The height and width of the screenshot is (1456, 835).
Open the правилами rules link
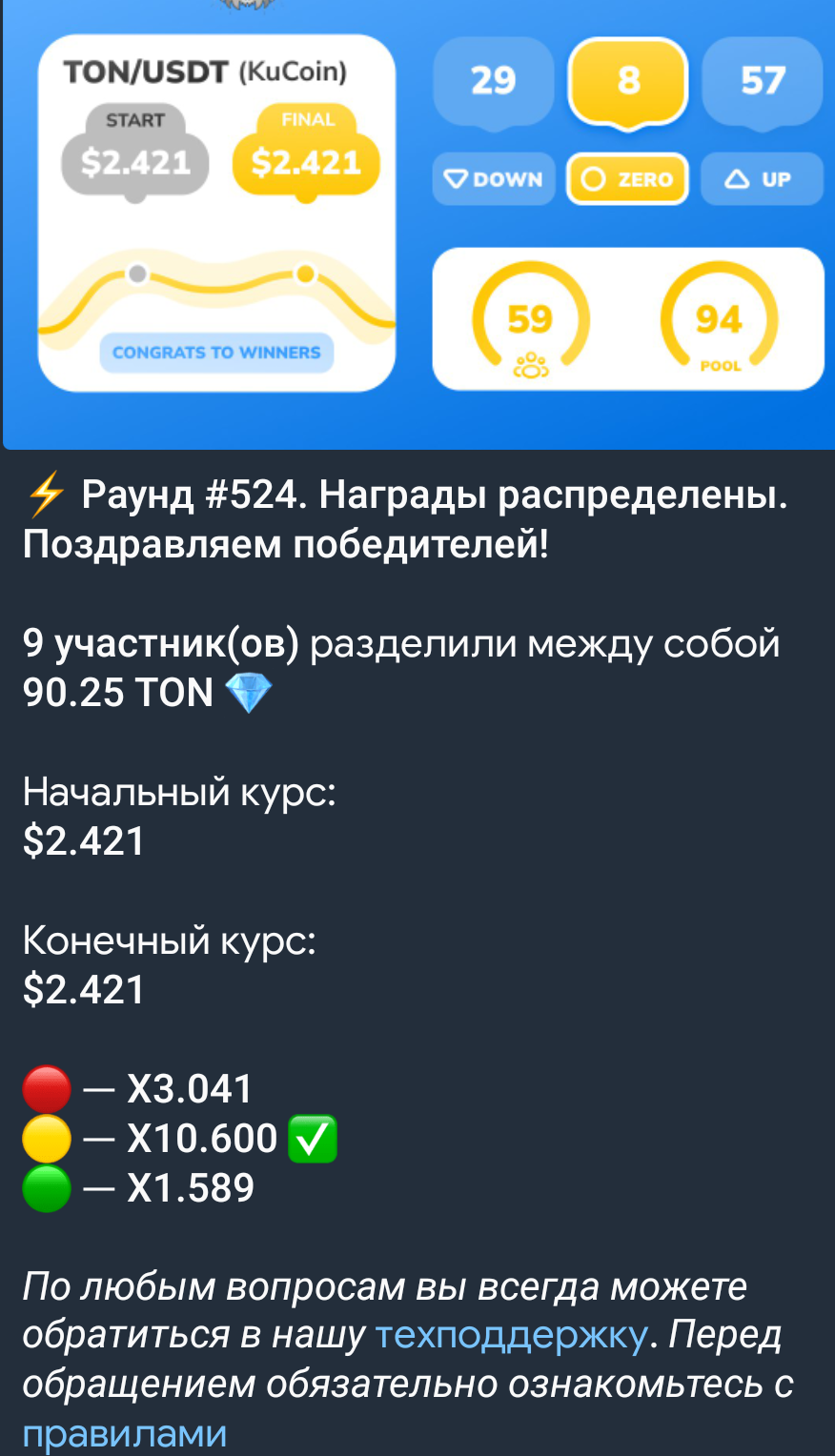125,1433
